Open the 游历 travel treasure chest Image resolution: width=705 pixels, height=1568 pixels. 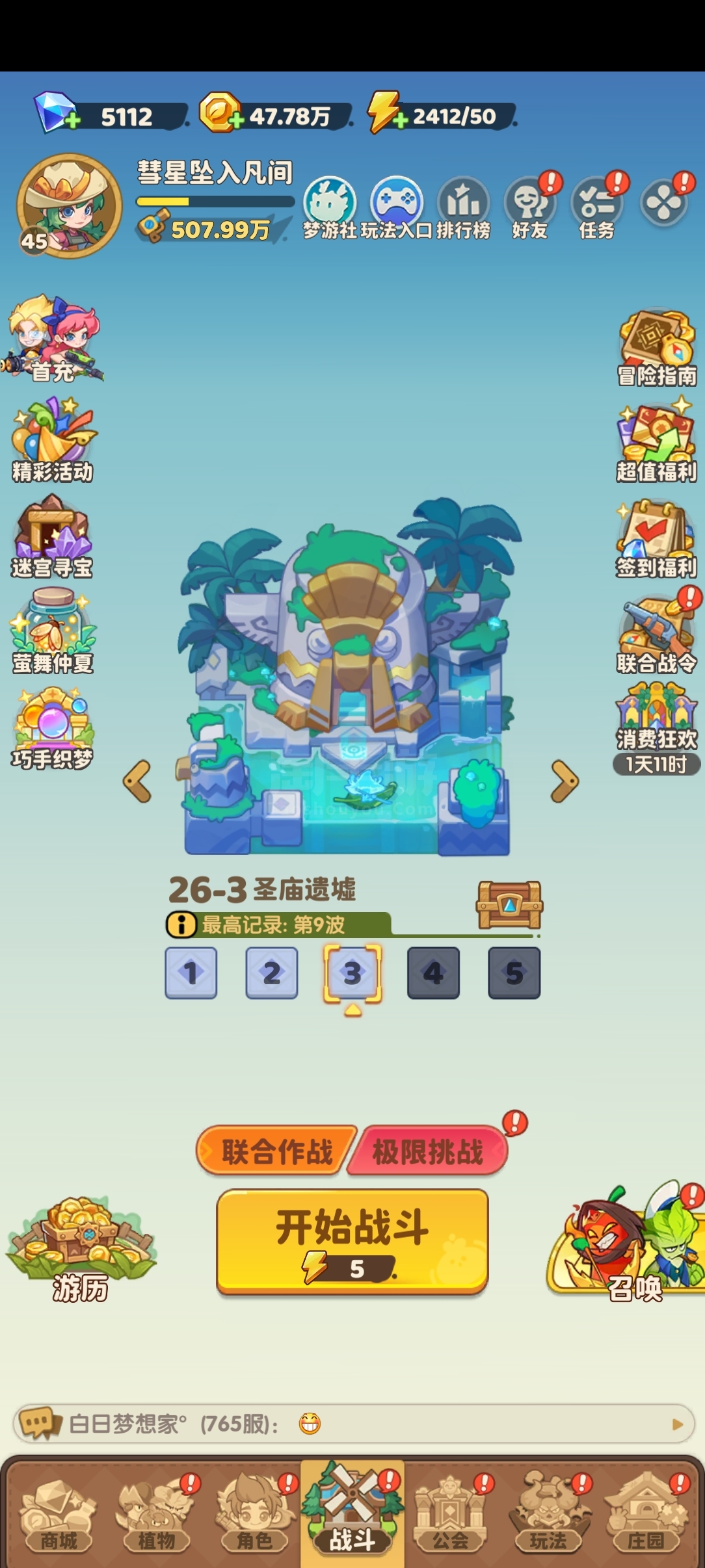81,1248
